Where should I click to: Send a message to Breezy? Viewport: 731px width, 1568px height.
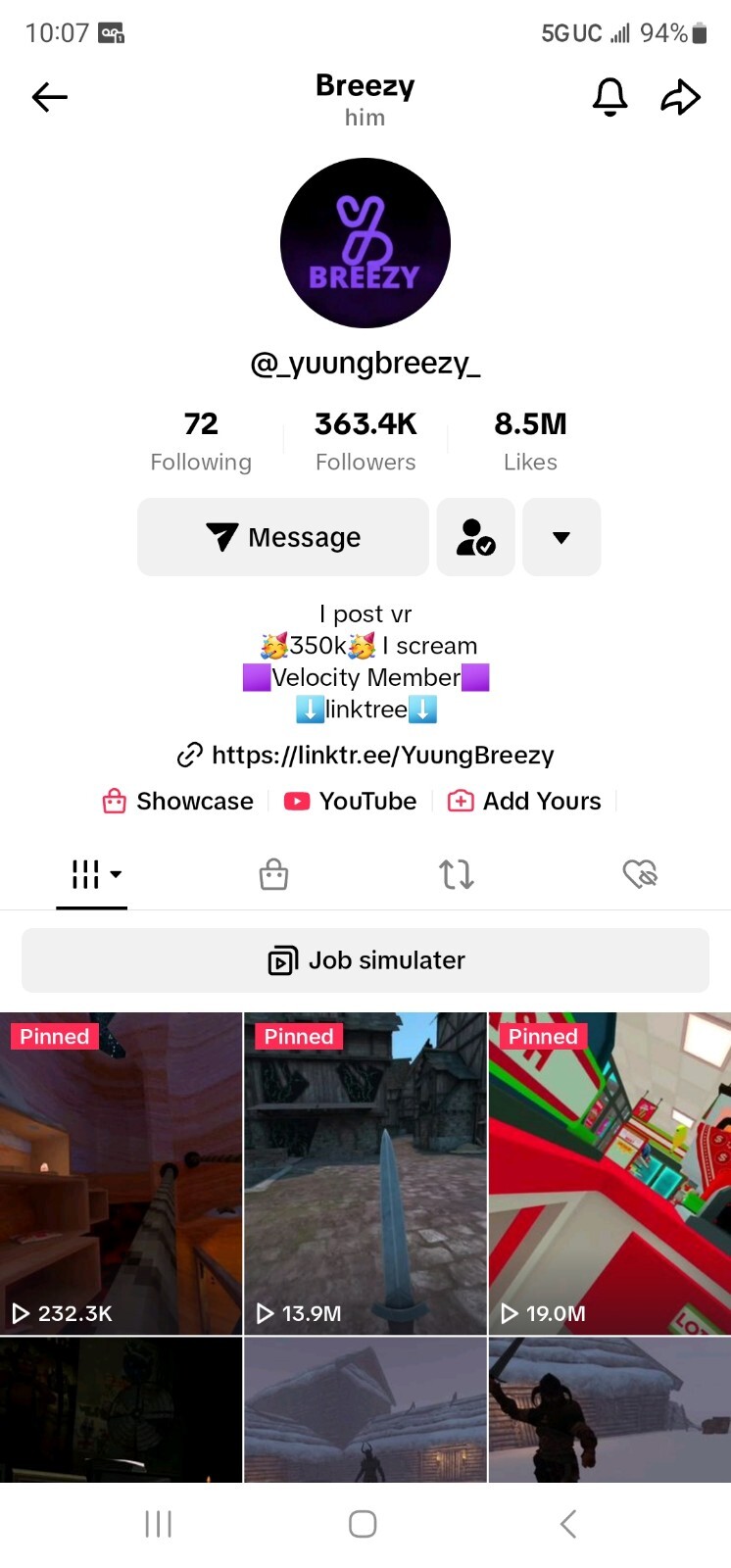[283, 537]
